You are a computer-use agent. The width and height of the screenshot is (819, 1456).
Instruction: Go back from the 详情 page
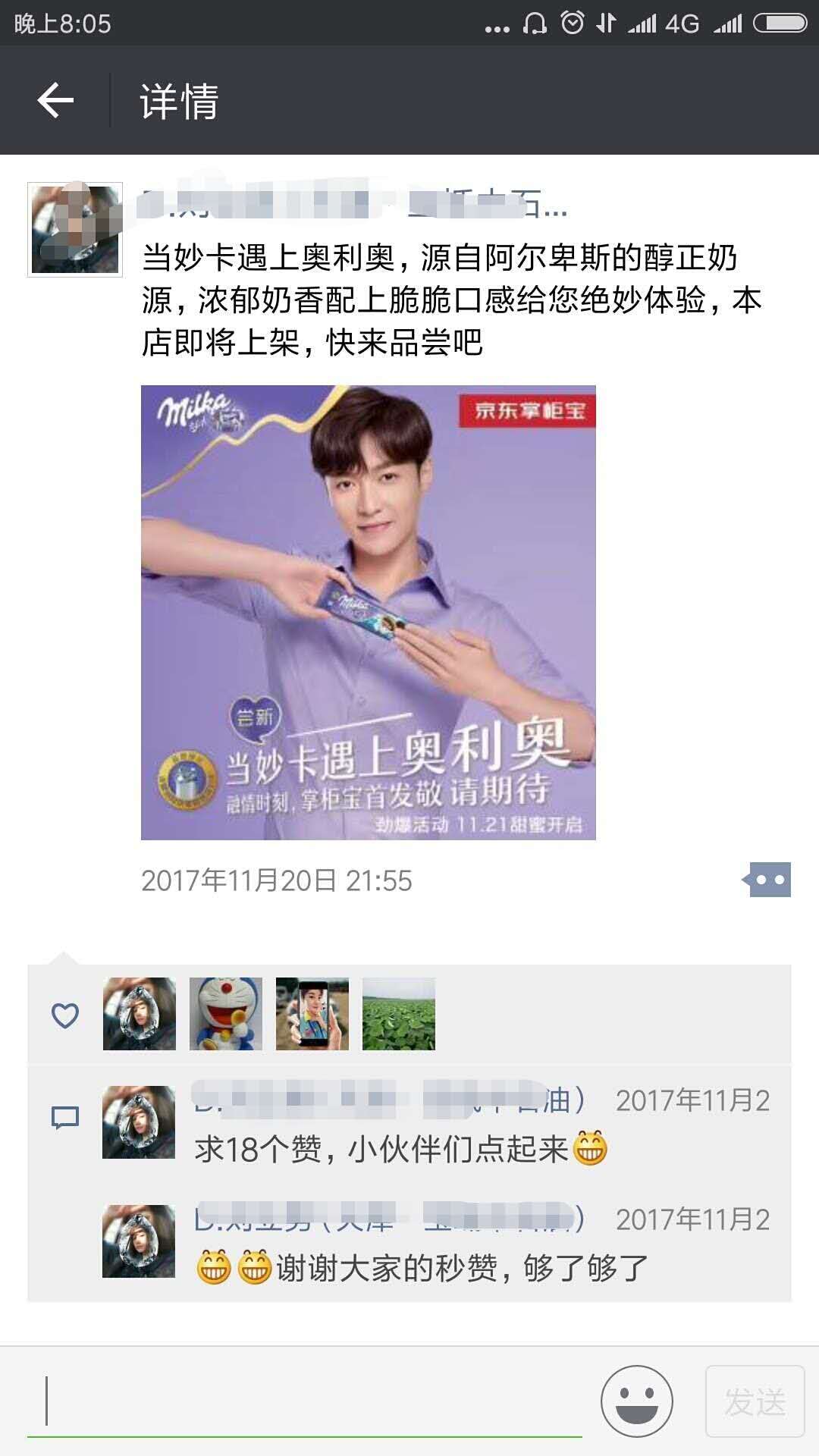(55, 100)
